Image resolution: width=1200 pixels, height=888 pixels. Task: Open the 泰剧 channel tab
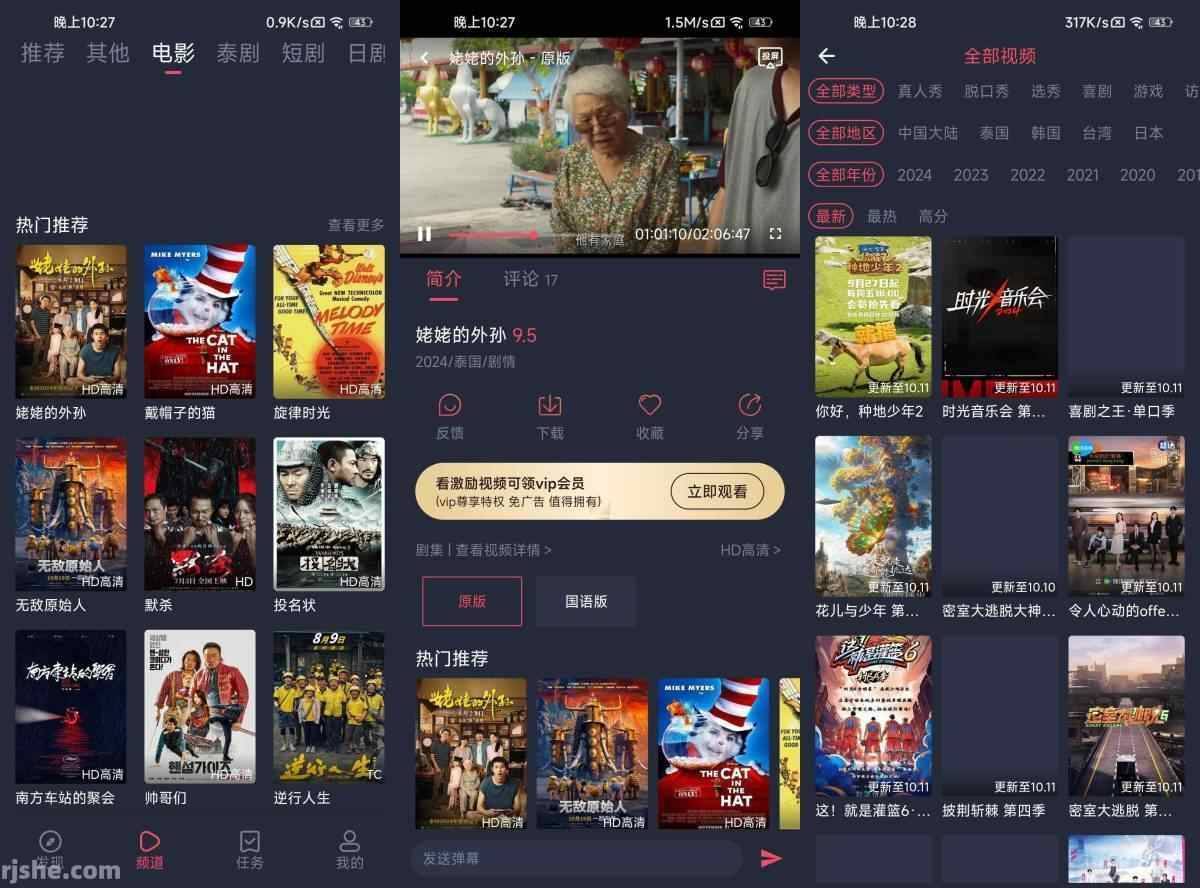point(237,53)
